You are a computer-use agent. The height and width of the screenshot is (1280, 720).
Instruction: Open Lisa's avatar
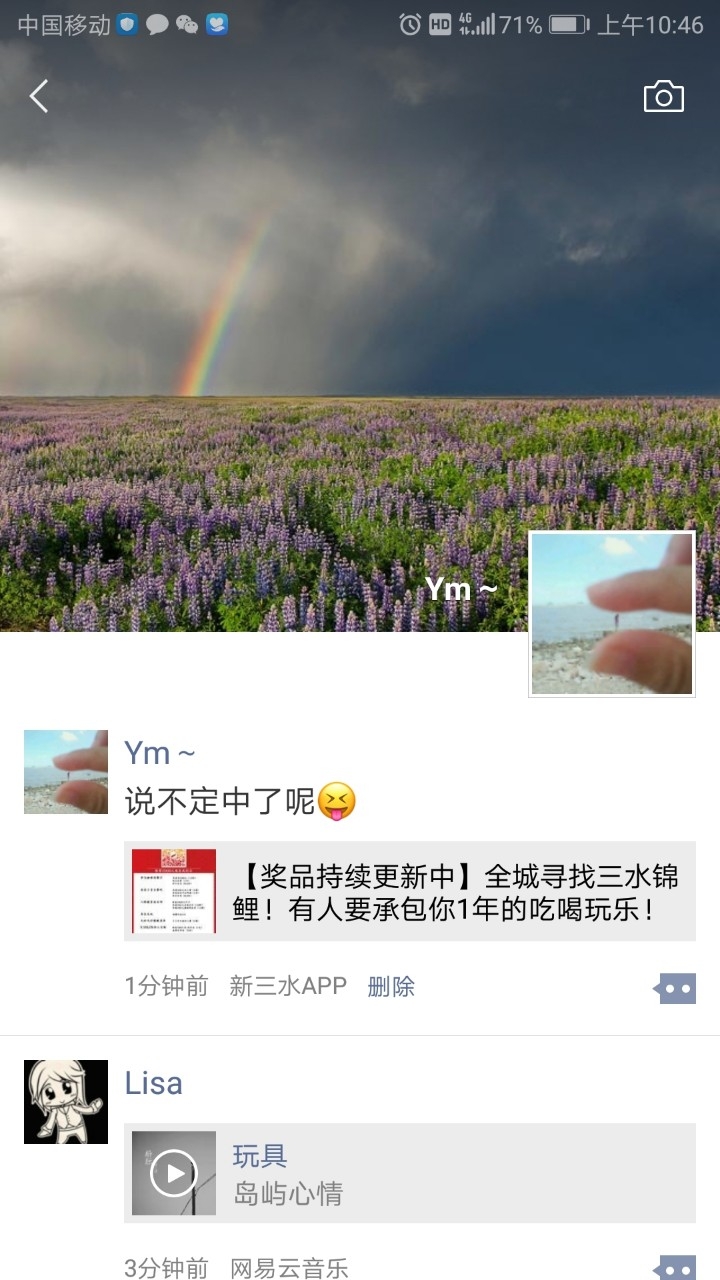[66, 1101]
